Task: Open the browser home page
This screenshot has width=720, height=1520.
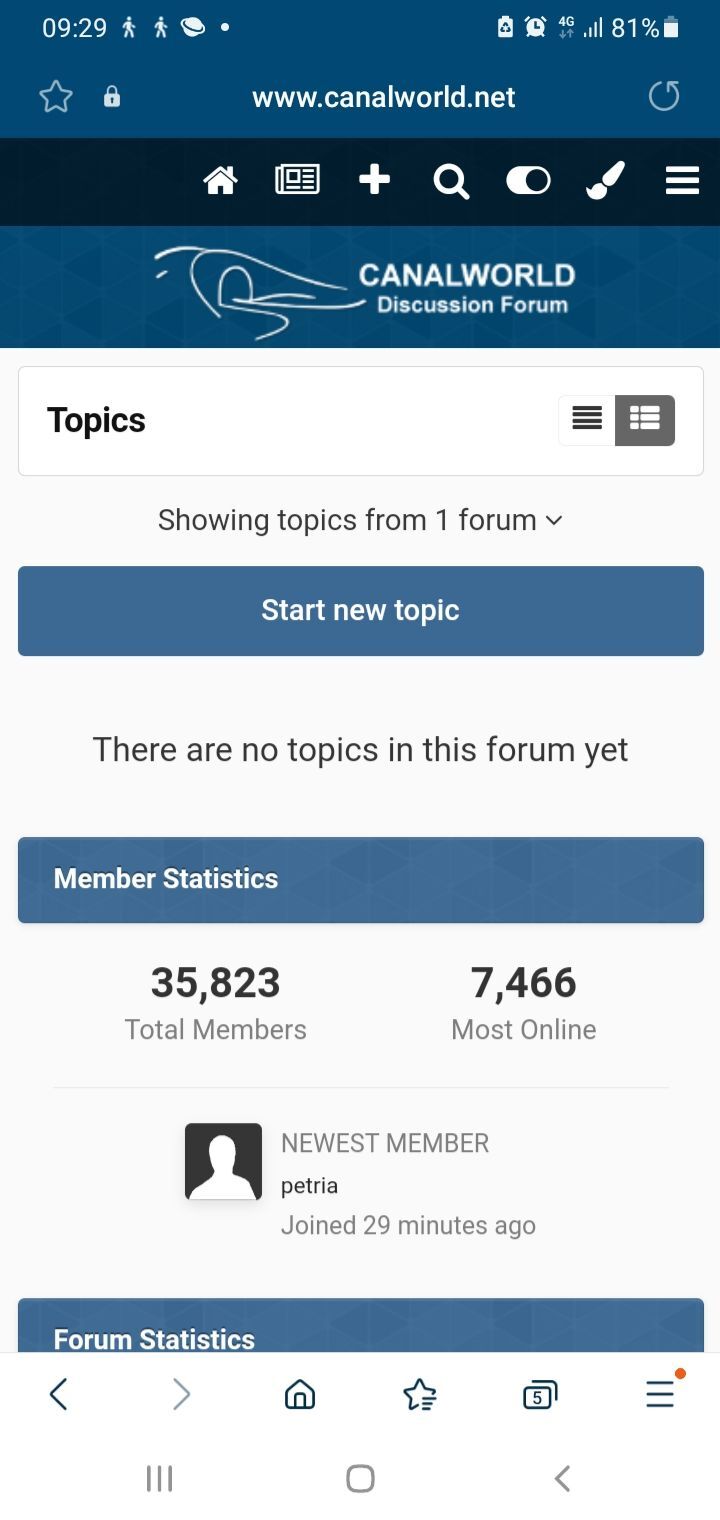Action: pos(300,1393)
